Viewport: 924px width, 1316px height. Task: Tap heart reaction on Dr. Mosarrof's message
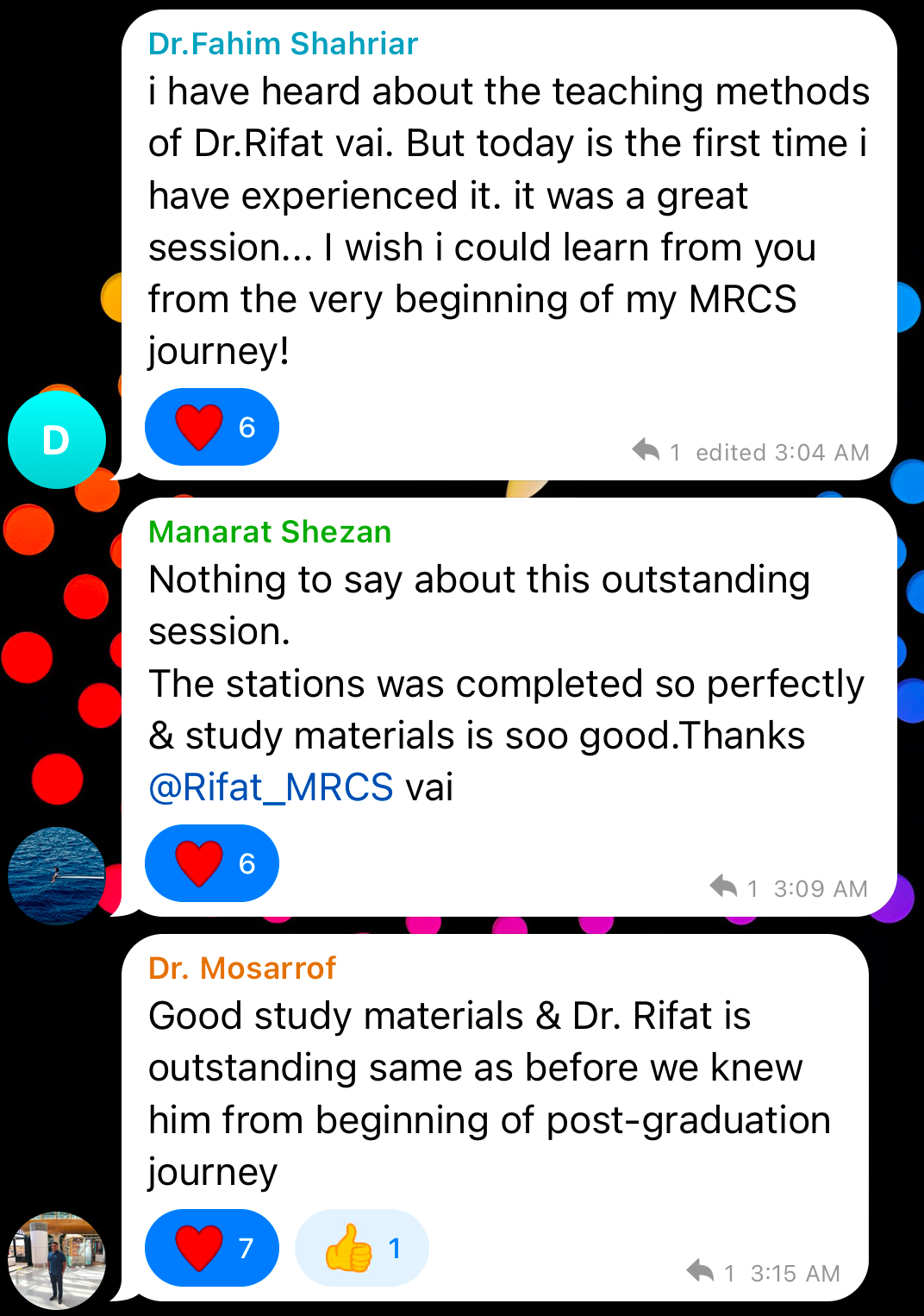(211, 1248)
